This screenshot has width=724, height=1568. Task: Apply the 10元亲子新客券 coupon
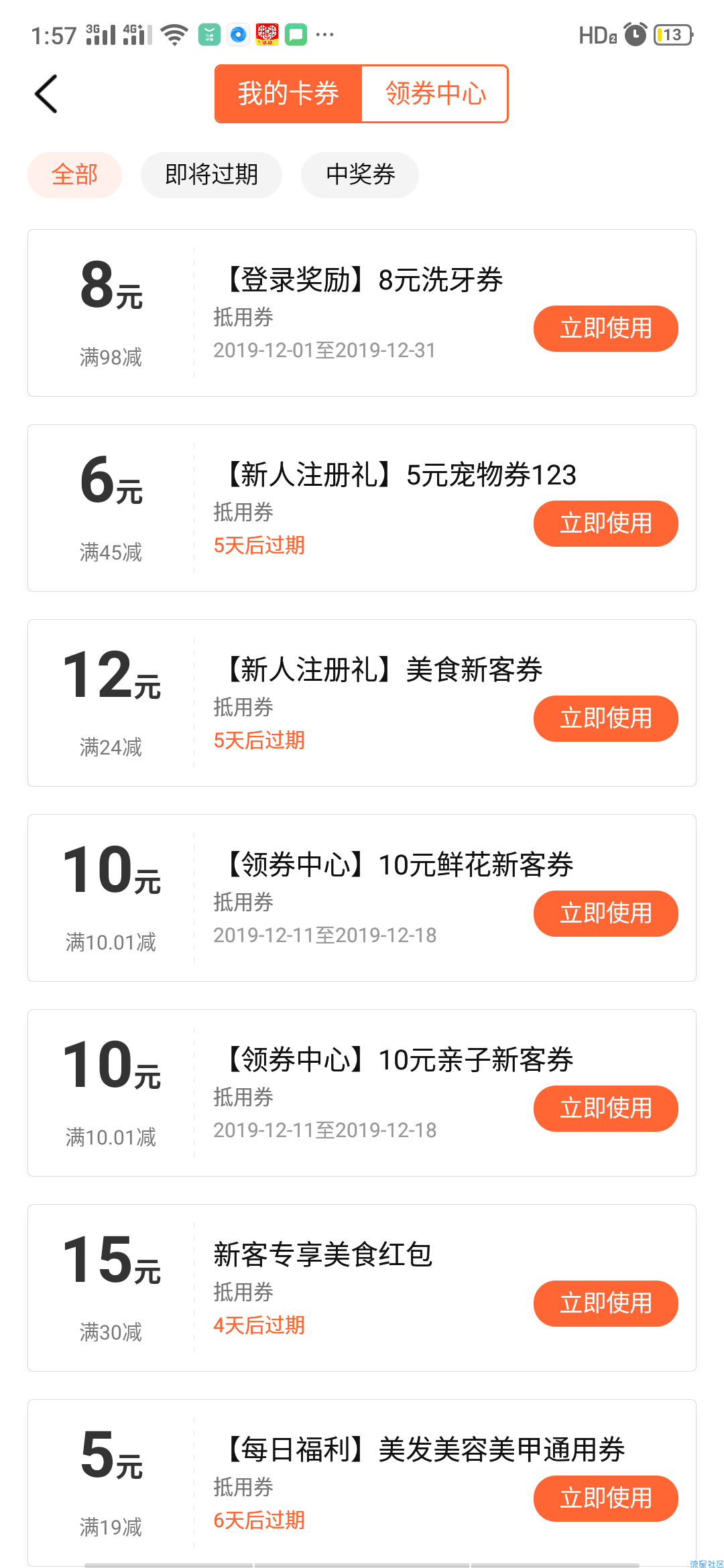(606, 1108)
